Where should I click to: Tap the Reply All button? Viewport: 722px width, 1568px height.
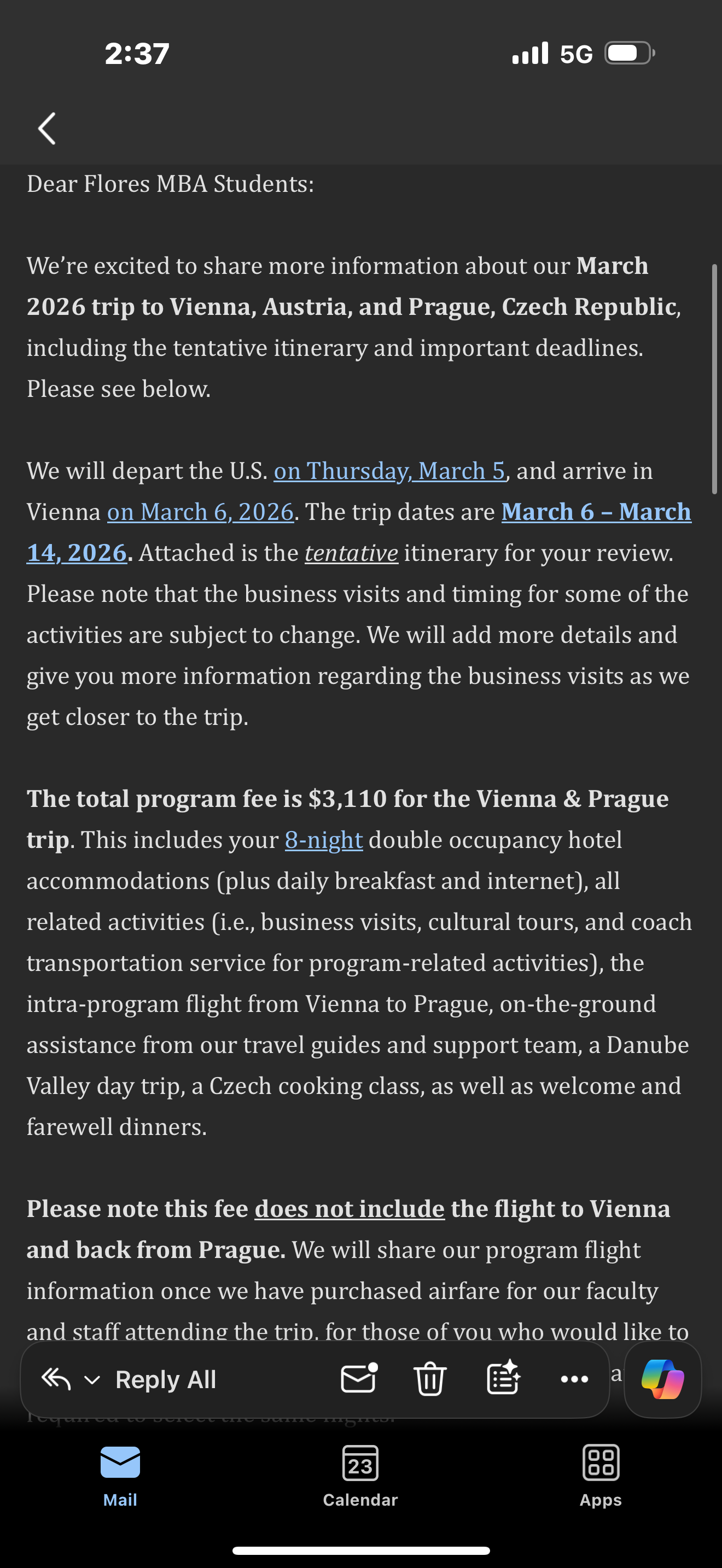coord(165,1379)
